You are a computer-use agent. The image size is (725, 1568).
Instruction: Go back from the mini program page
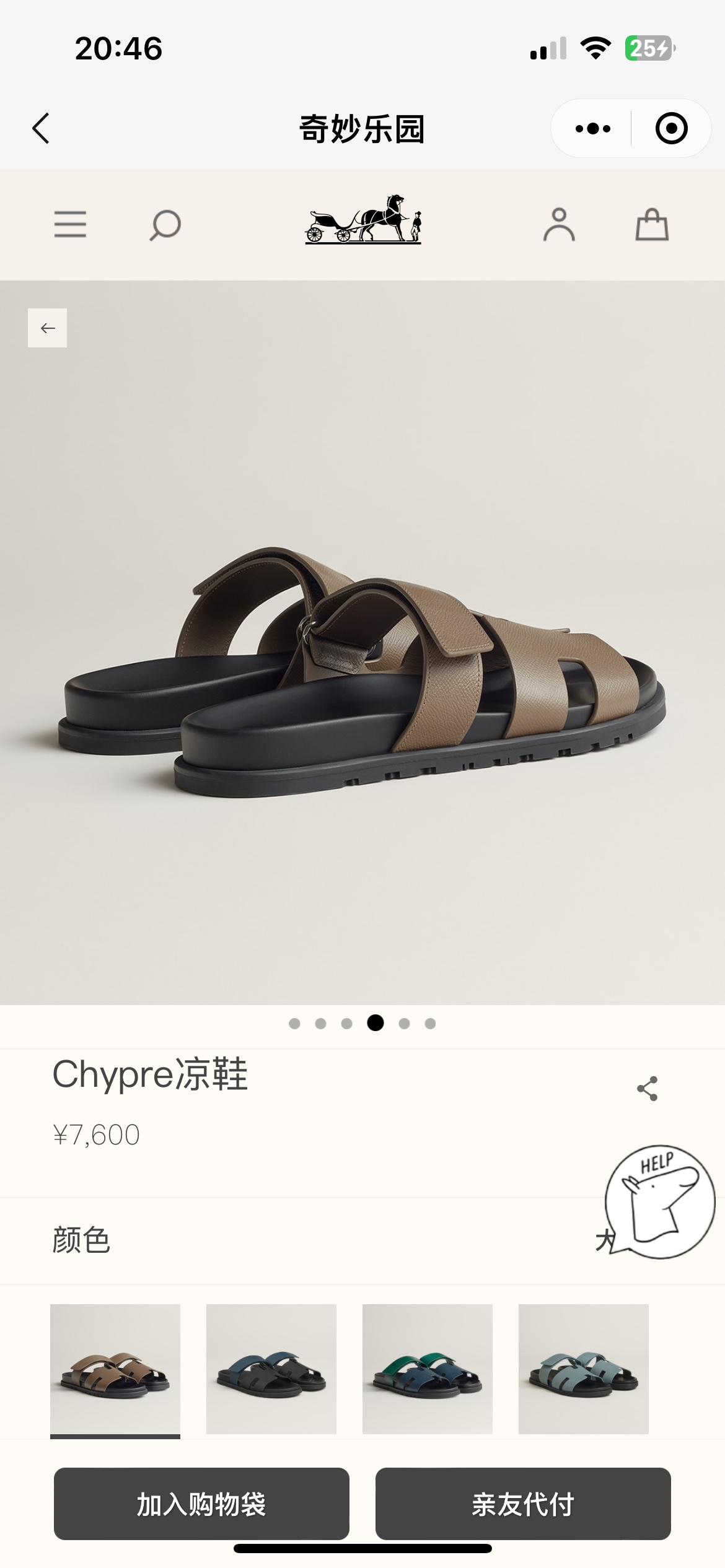(x=41, y=129)
